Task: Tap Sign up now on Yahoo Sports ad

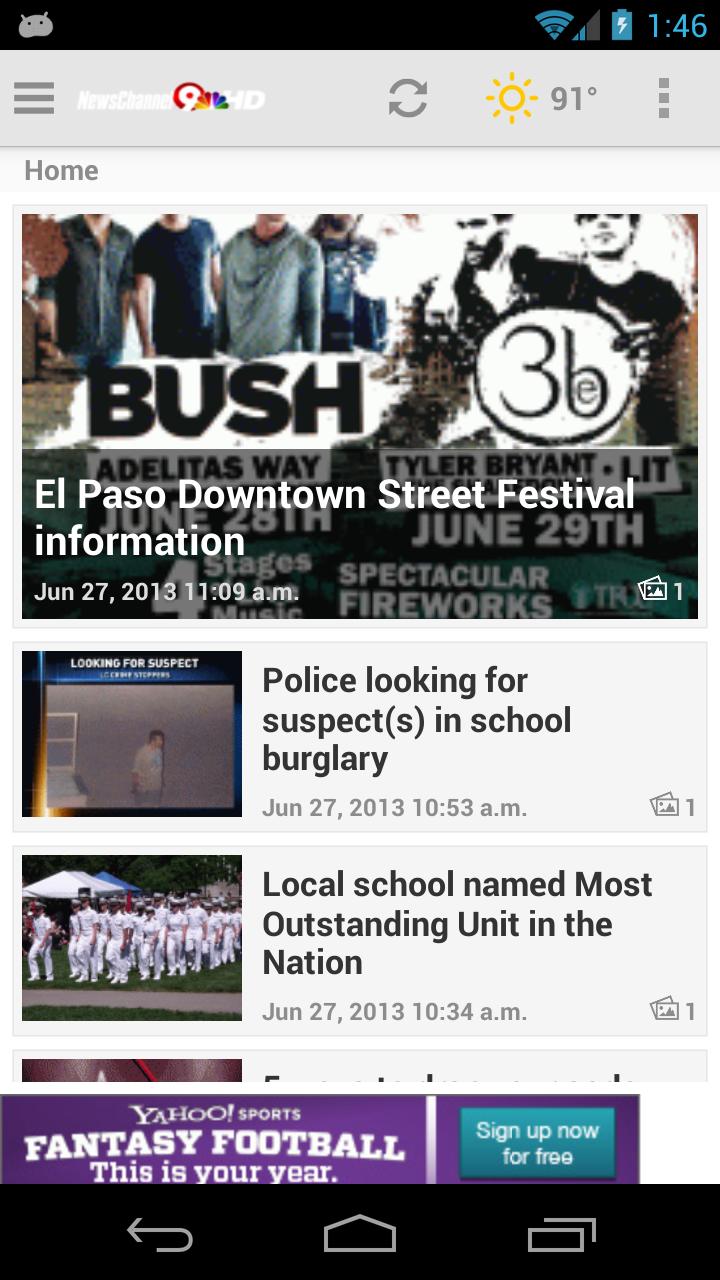Action: [x=538, y=1138]
